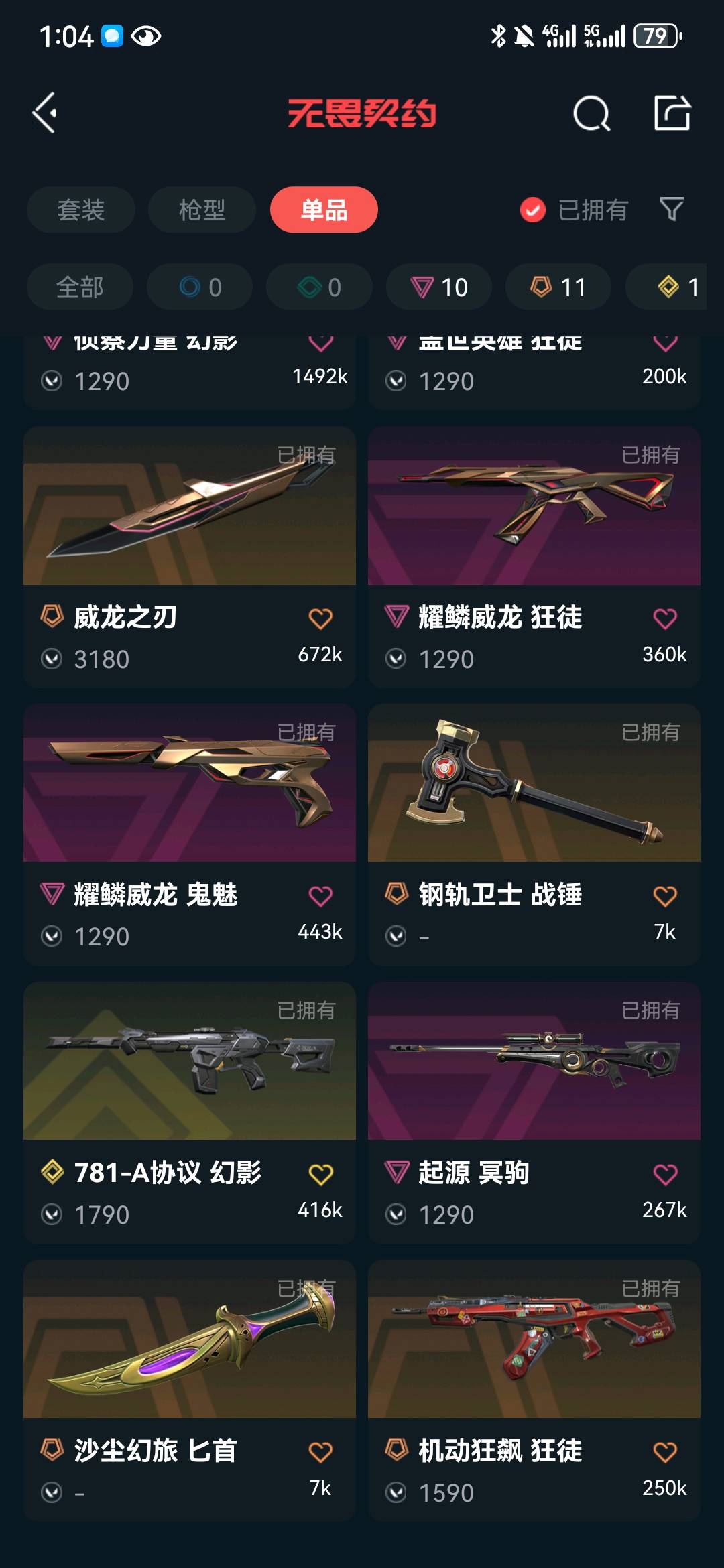Favorite the 781-A协议 幻影 skin

[x=320, y=1174]
